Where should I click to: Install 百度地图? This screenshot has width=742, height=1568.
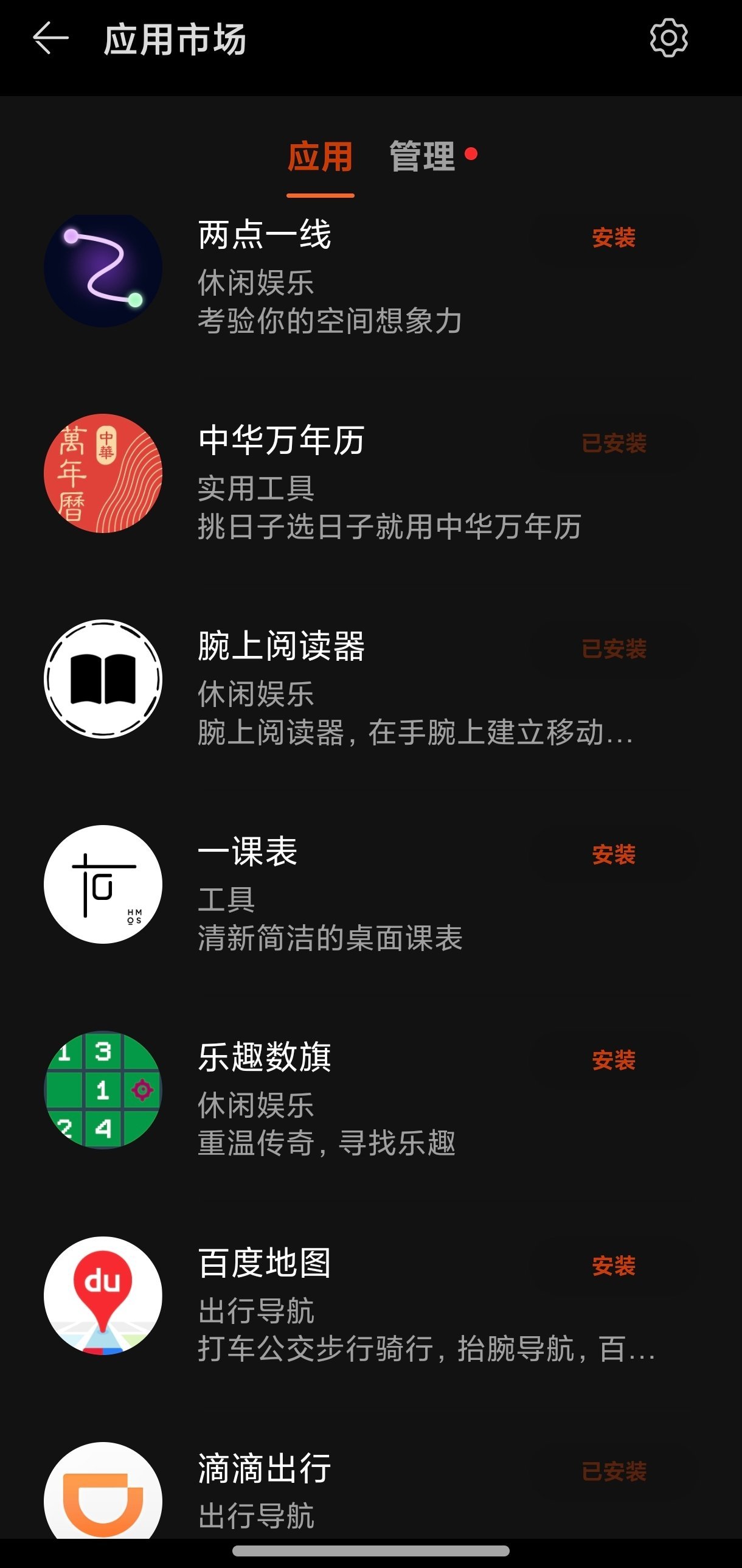coord(613,1266)
